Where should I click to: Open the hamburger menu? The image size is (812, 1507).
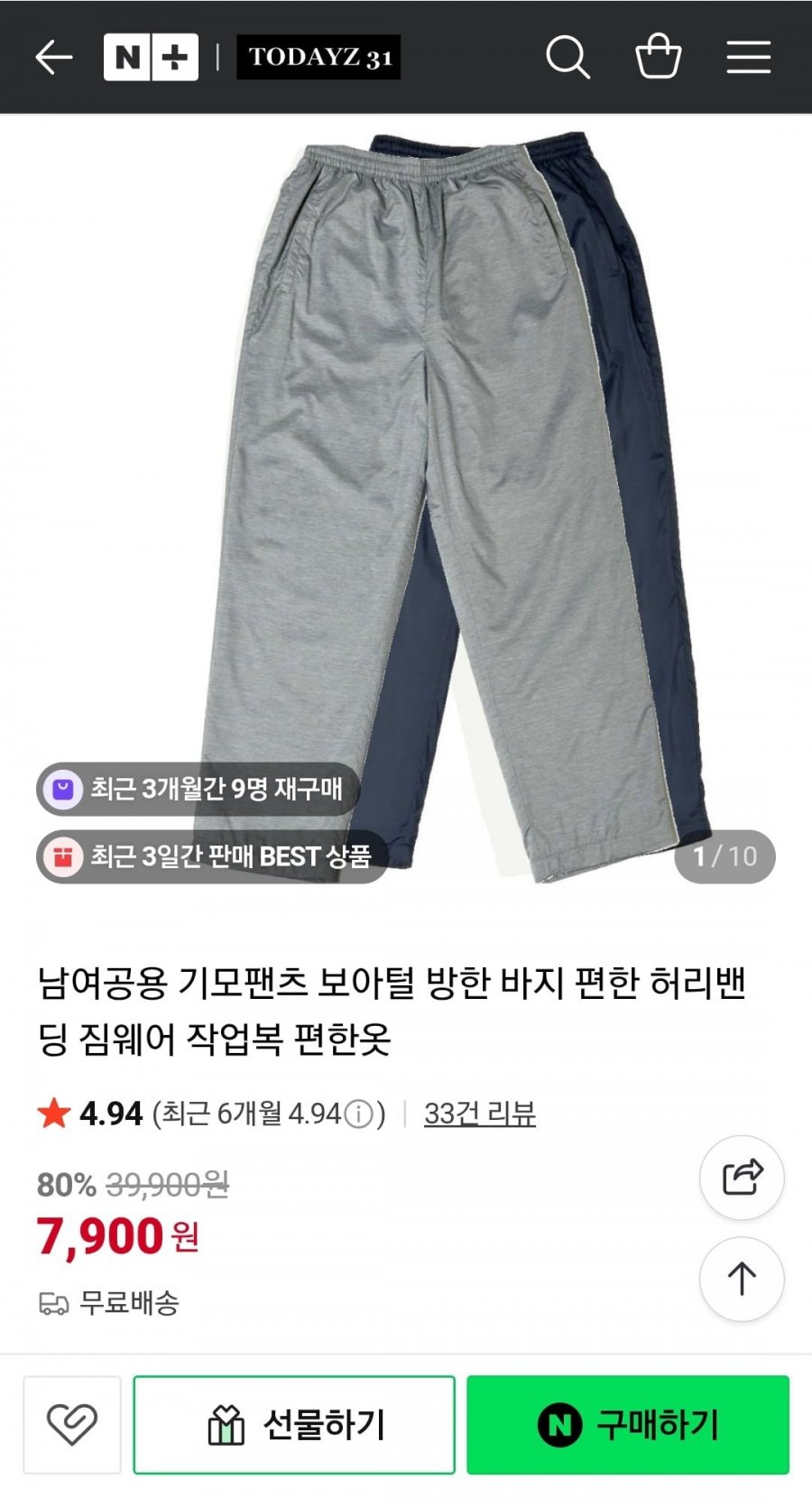point(748,58)
